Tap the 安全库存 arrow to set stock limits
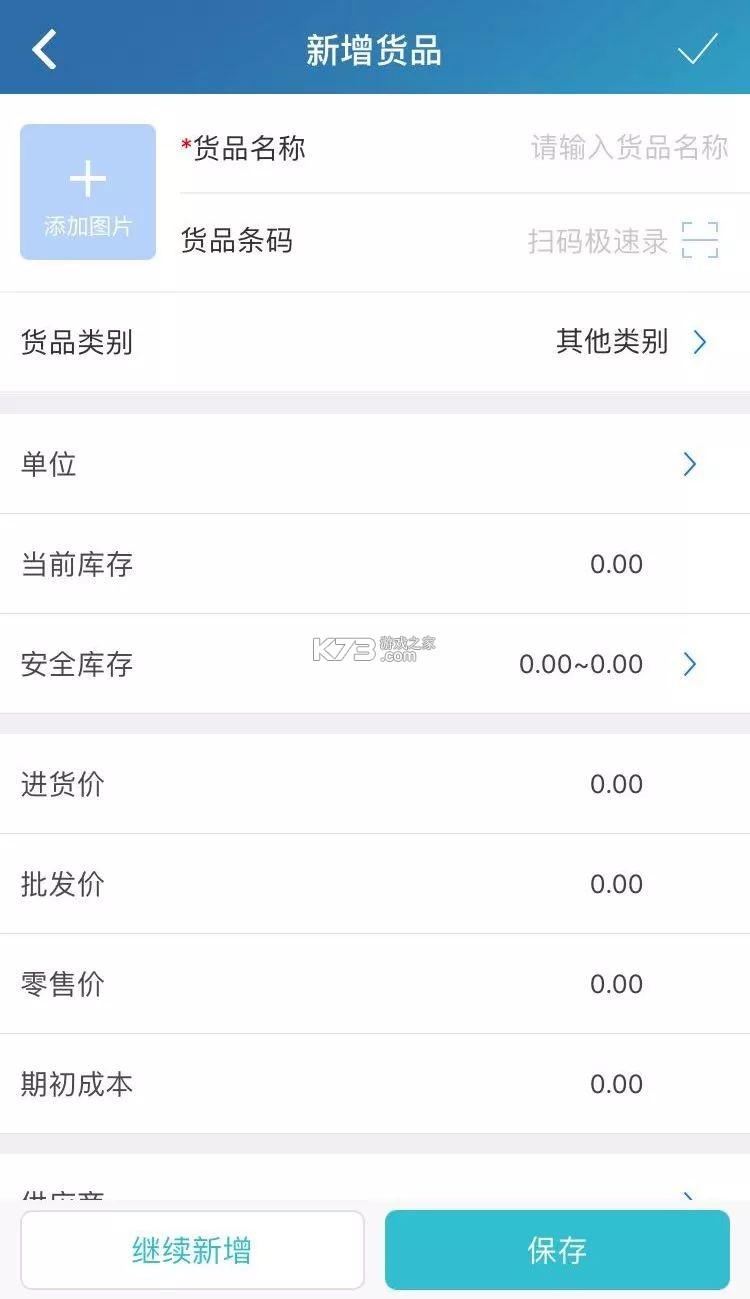The height and width of the screenshot is (1299, 750). [688, 664]
